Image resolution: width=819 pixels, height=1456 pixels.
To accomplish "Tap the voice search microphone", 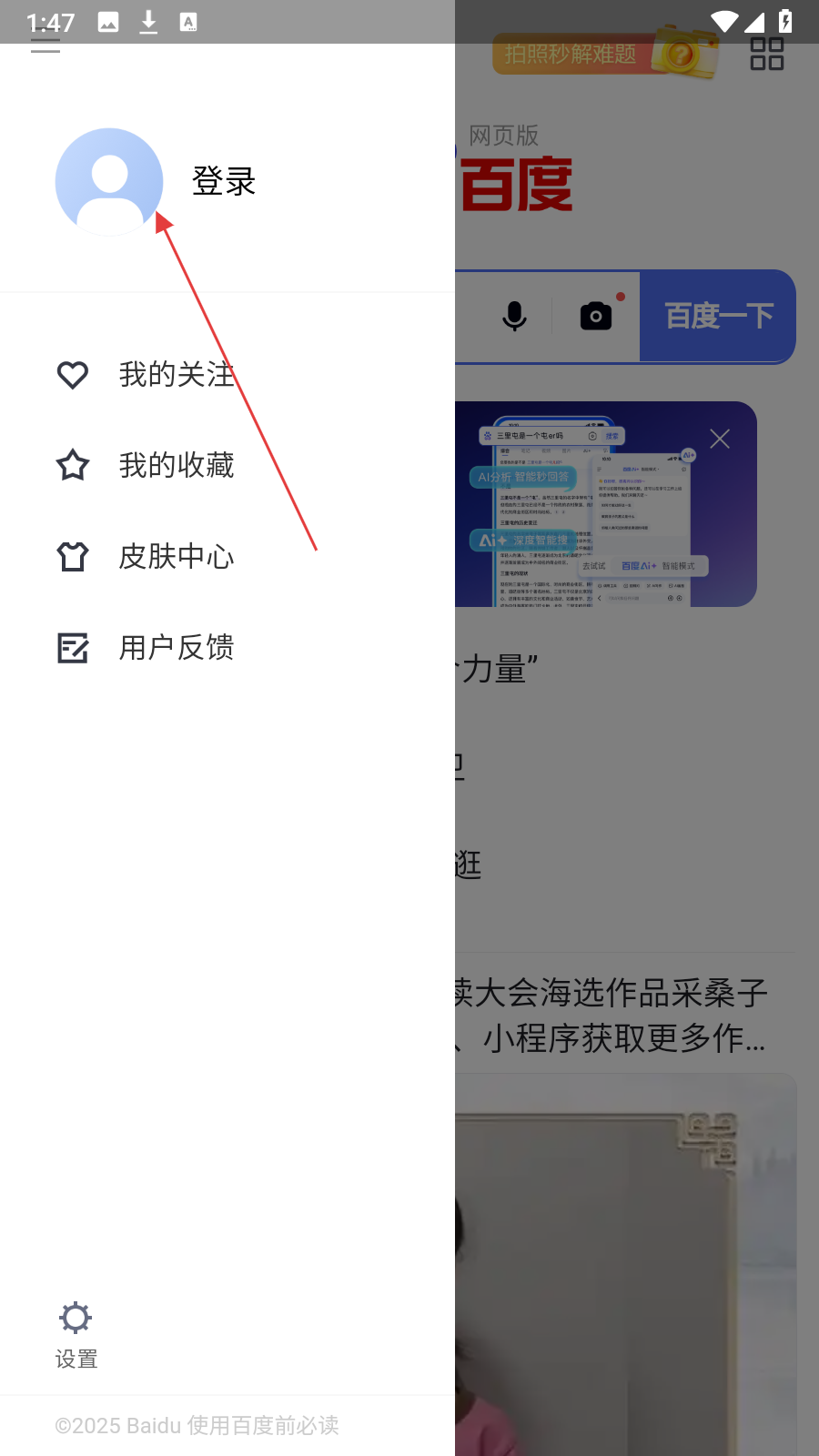I will pos(514,317).
